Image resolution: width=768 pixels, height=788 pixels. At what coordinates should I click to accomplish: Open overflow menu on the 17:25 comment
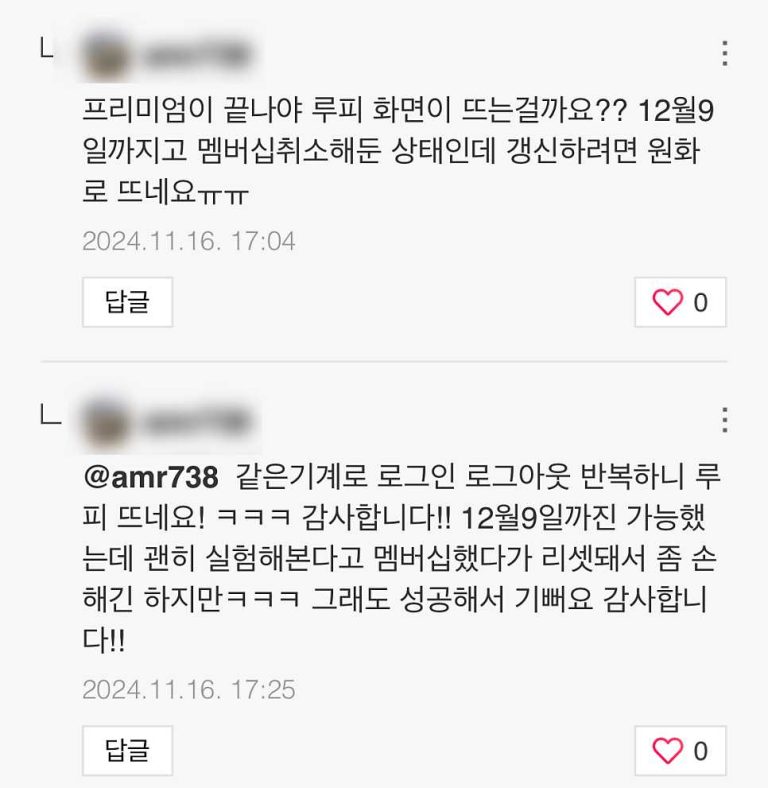pyautogui.click(x=724, y=419)
